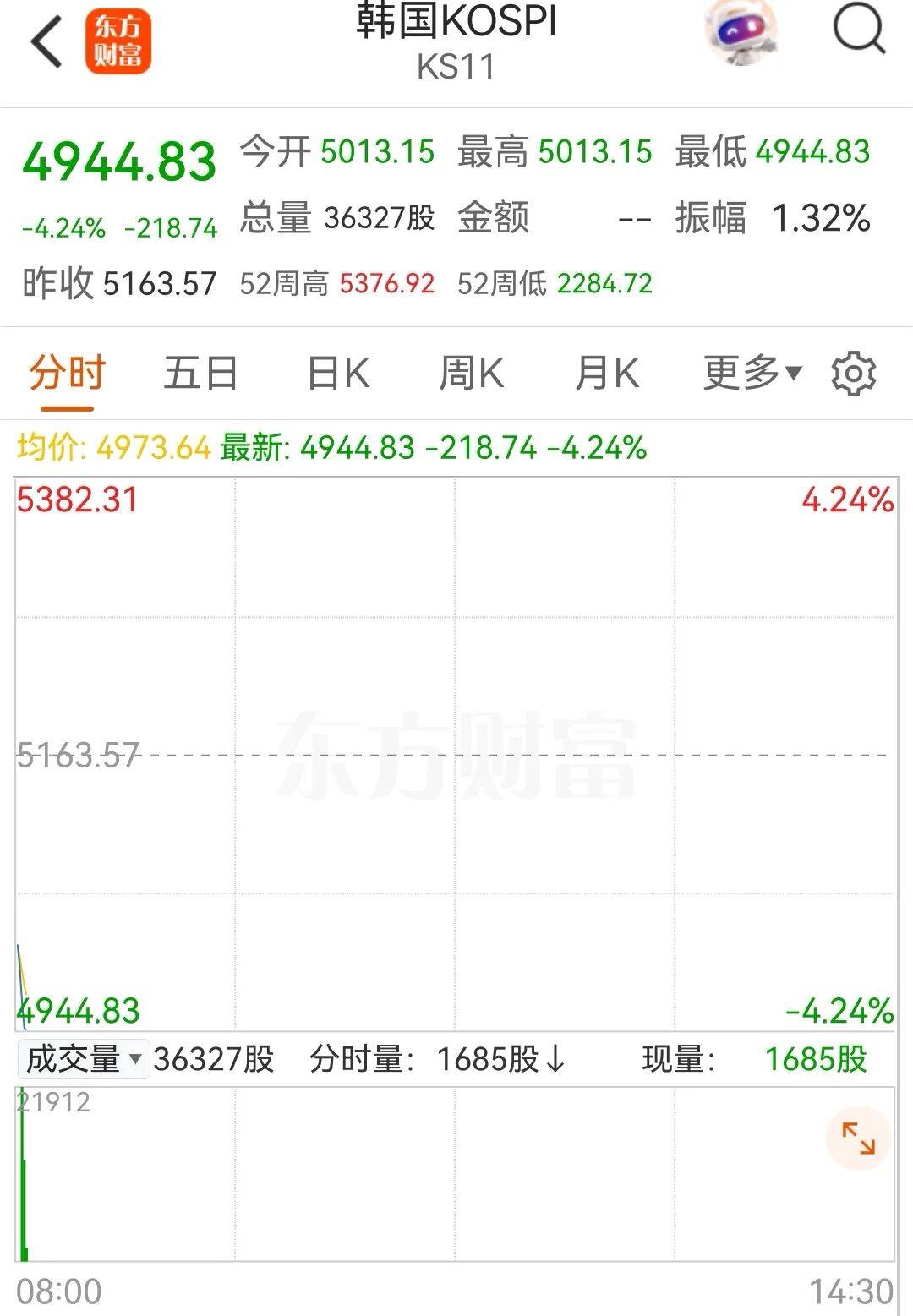Expand the 更多 dropdown
This screenshot has height=1316, width=913.
point(752,373)
